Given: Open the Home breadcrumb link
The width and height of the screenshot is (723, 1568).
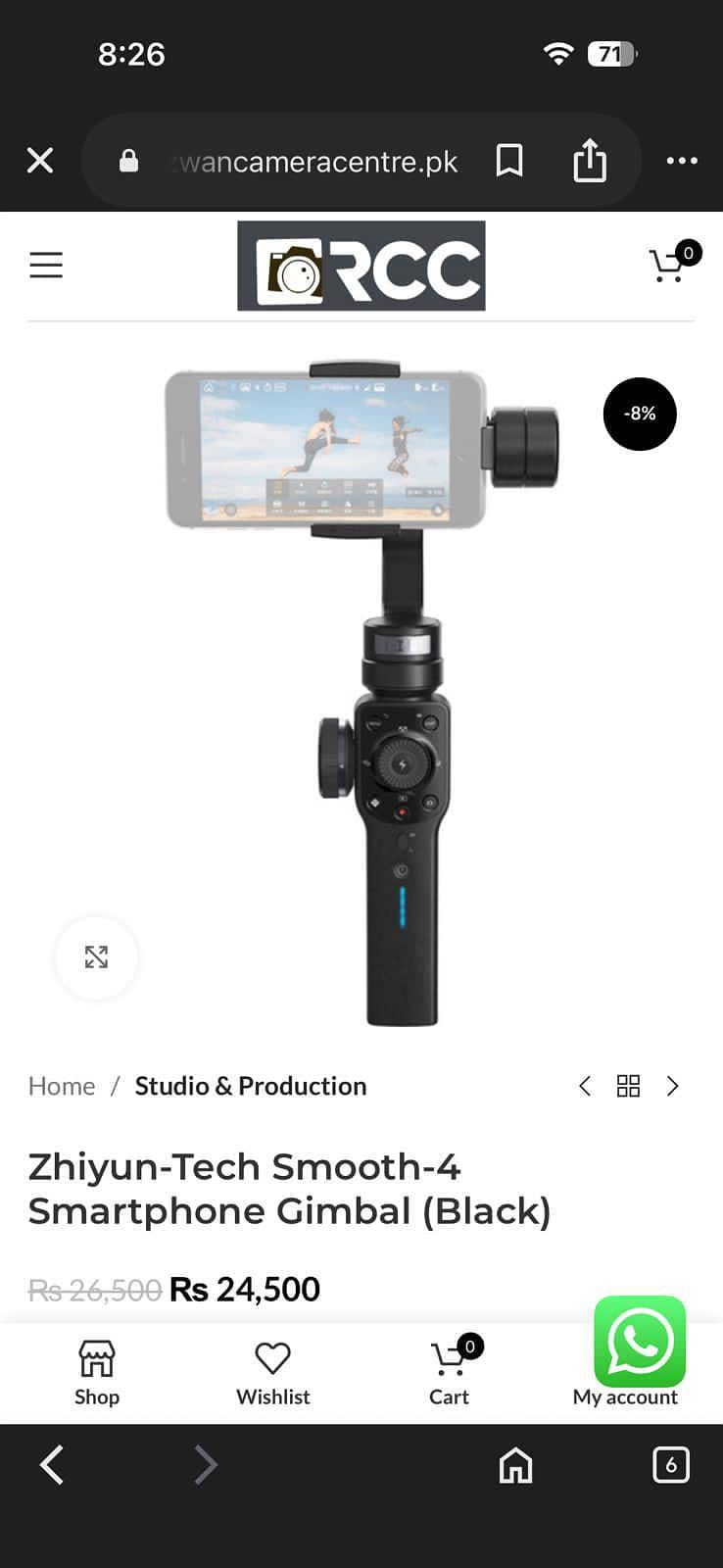Looking at the screenshot, I should pyautogui.click(x=62, y=1086).
